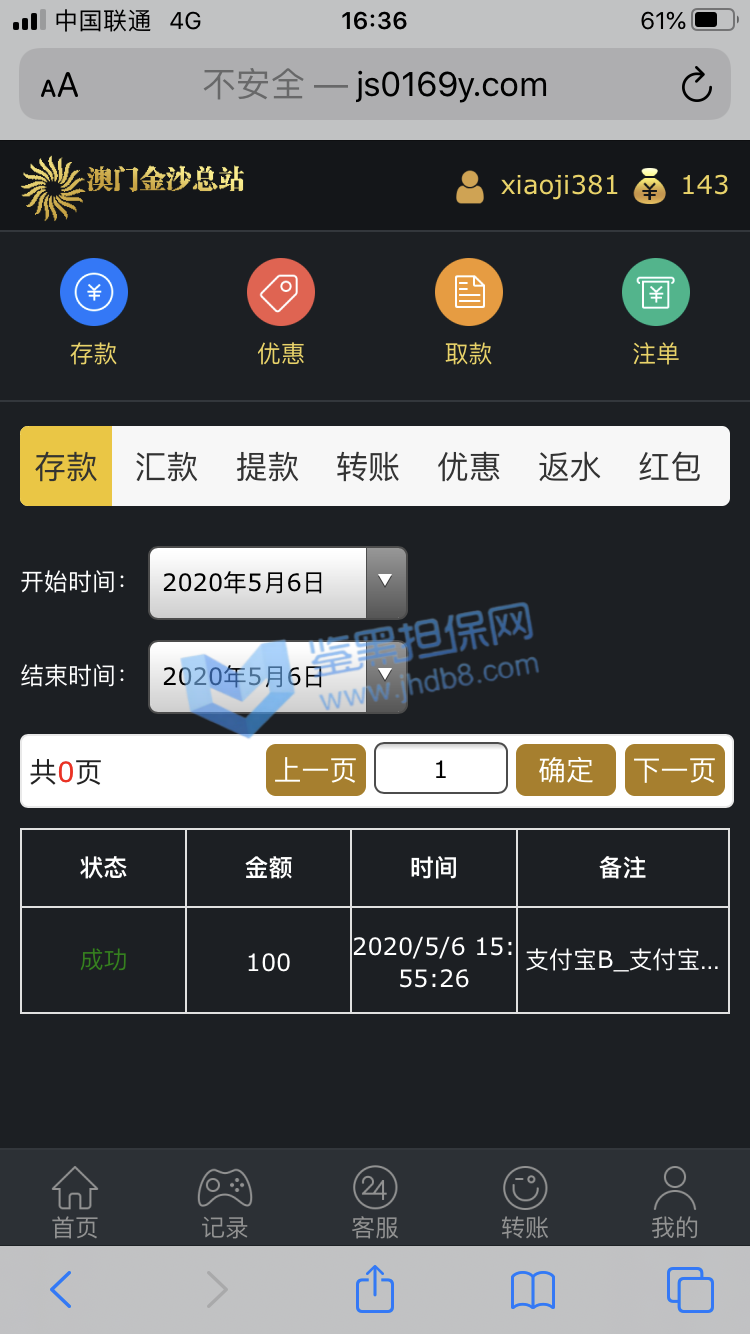The height and width of the screenshot is (1334, 750).
Task: Select the 返水 tab
Action: coord(569,467)
